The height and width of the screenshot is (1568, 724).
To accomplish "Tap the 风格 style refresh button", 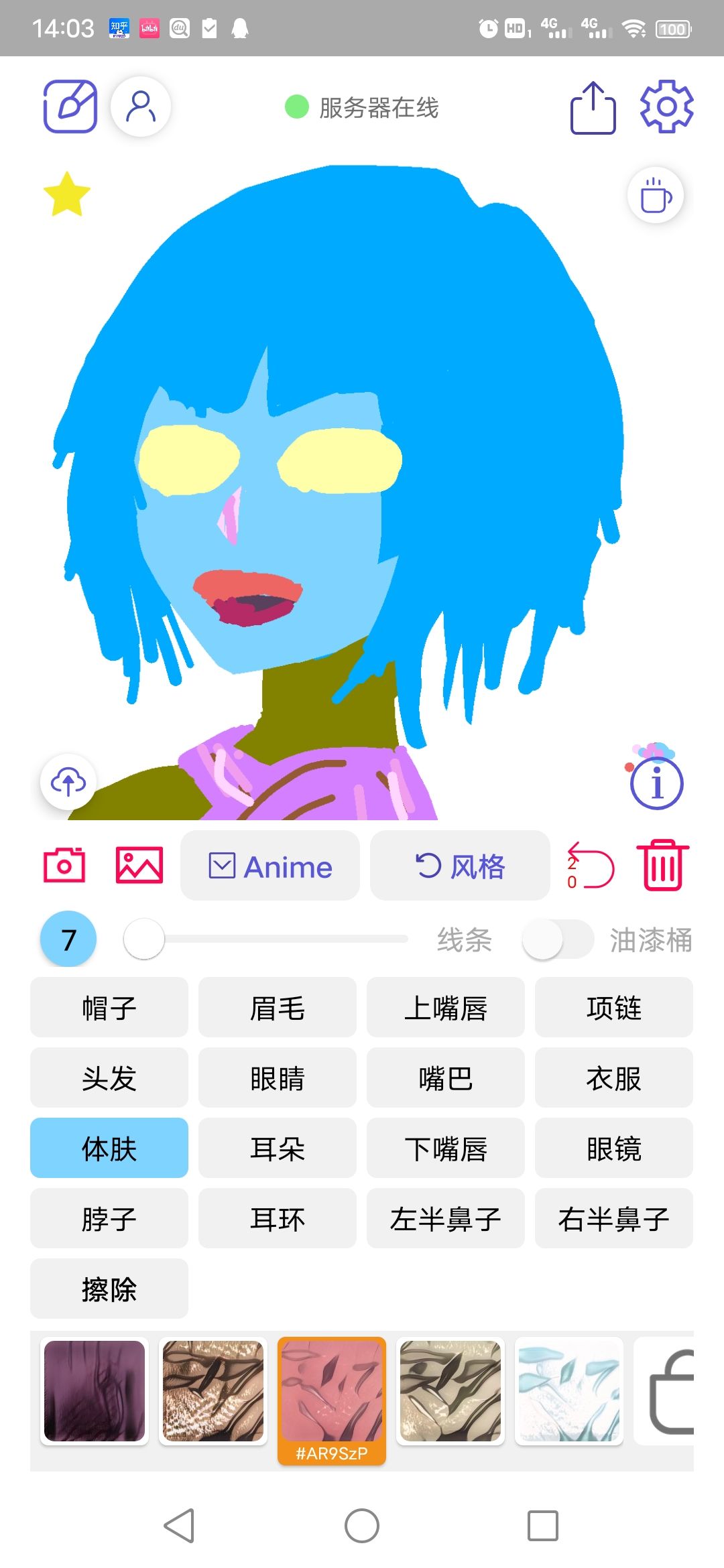I will 460,866.
